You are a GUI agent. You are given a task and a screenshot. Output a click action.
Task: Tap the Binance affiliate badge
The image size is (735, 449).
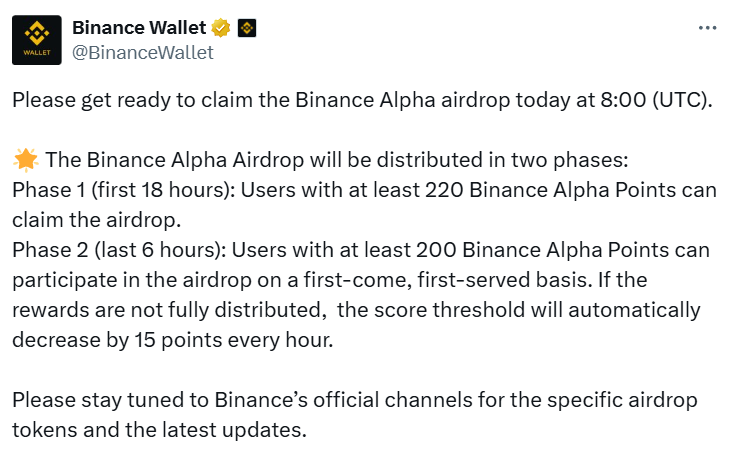(247, 28)
